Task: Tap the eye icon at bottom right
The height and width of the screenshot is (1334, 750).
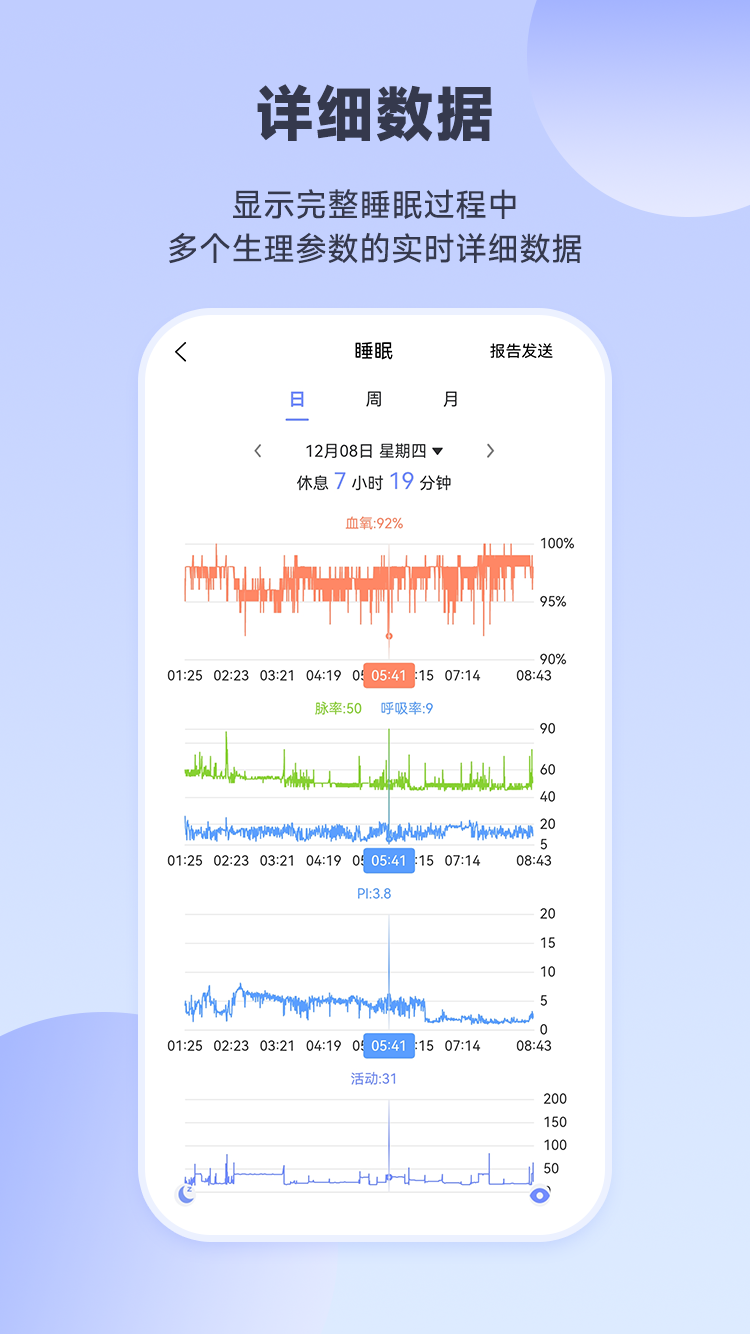Action: (541, 1193)
